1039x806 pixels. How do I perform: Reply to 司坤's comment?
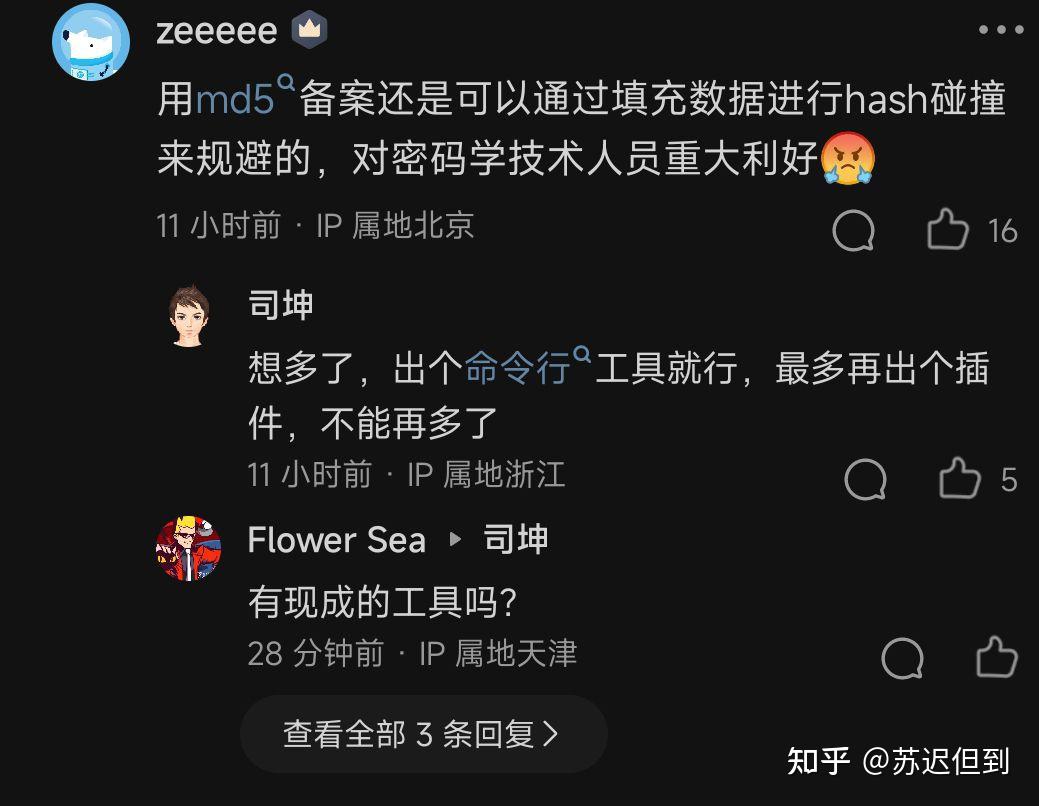pos(865,479)
